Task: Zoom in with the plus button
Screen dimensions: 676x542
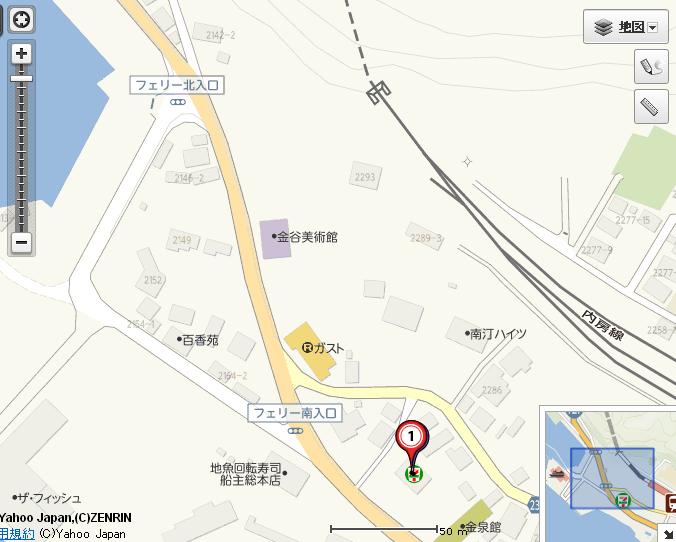Action: pyautogui.click(x=21, y=53)
